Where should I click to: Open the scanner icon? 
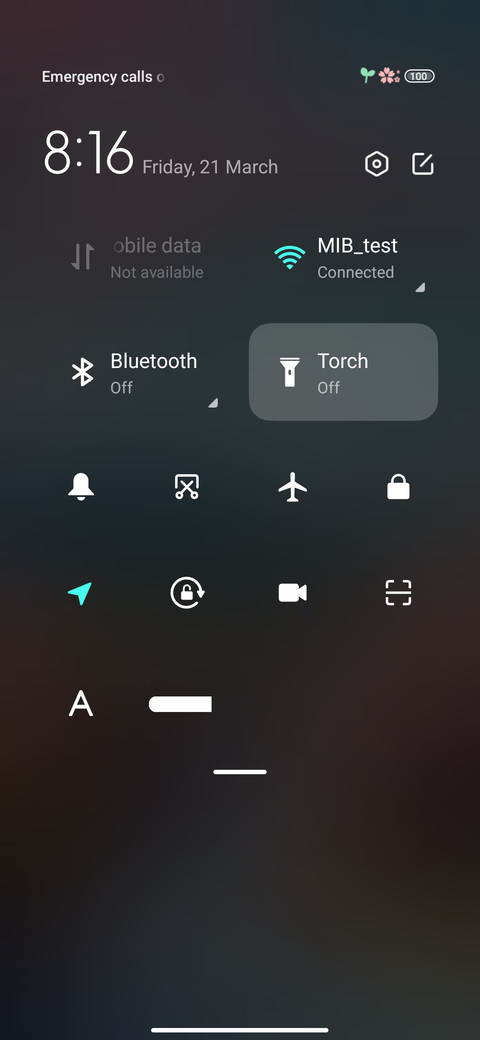(x=398, y=593)
